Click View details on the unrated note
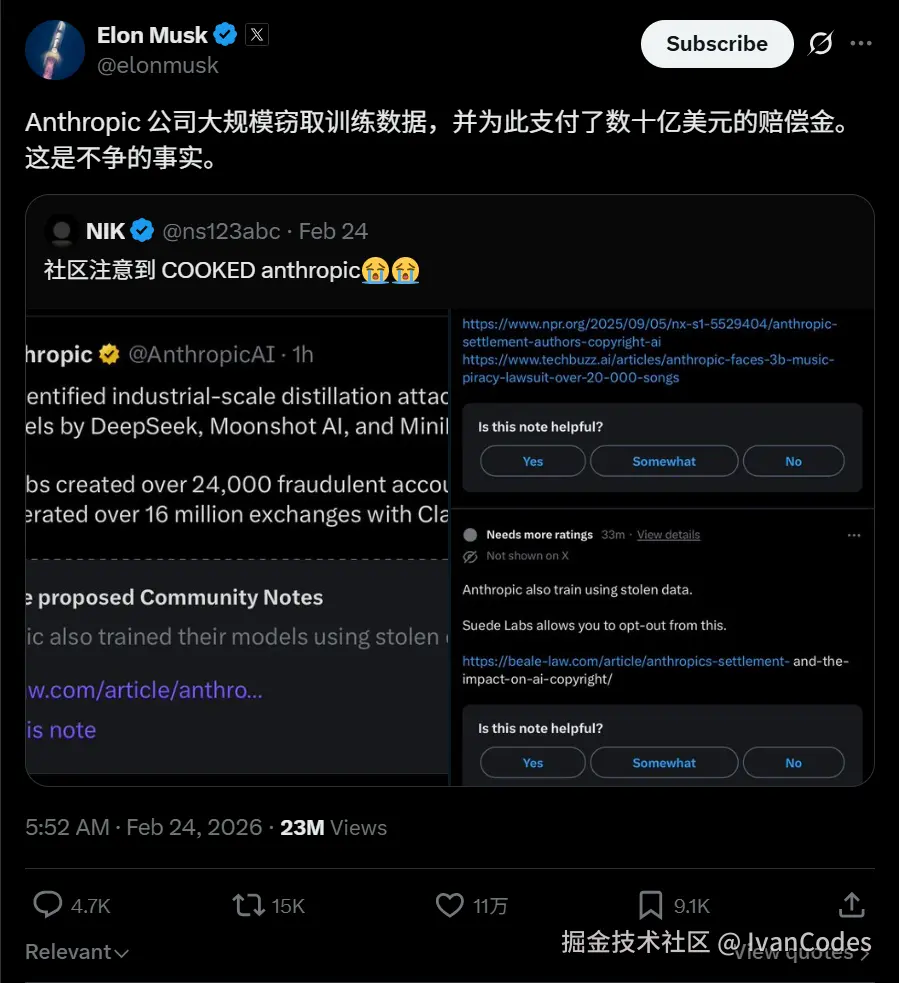Screen dimensions: 899x983 click(x=668, y=534)
